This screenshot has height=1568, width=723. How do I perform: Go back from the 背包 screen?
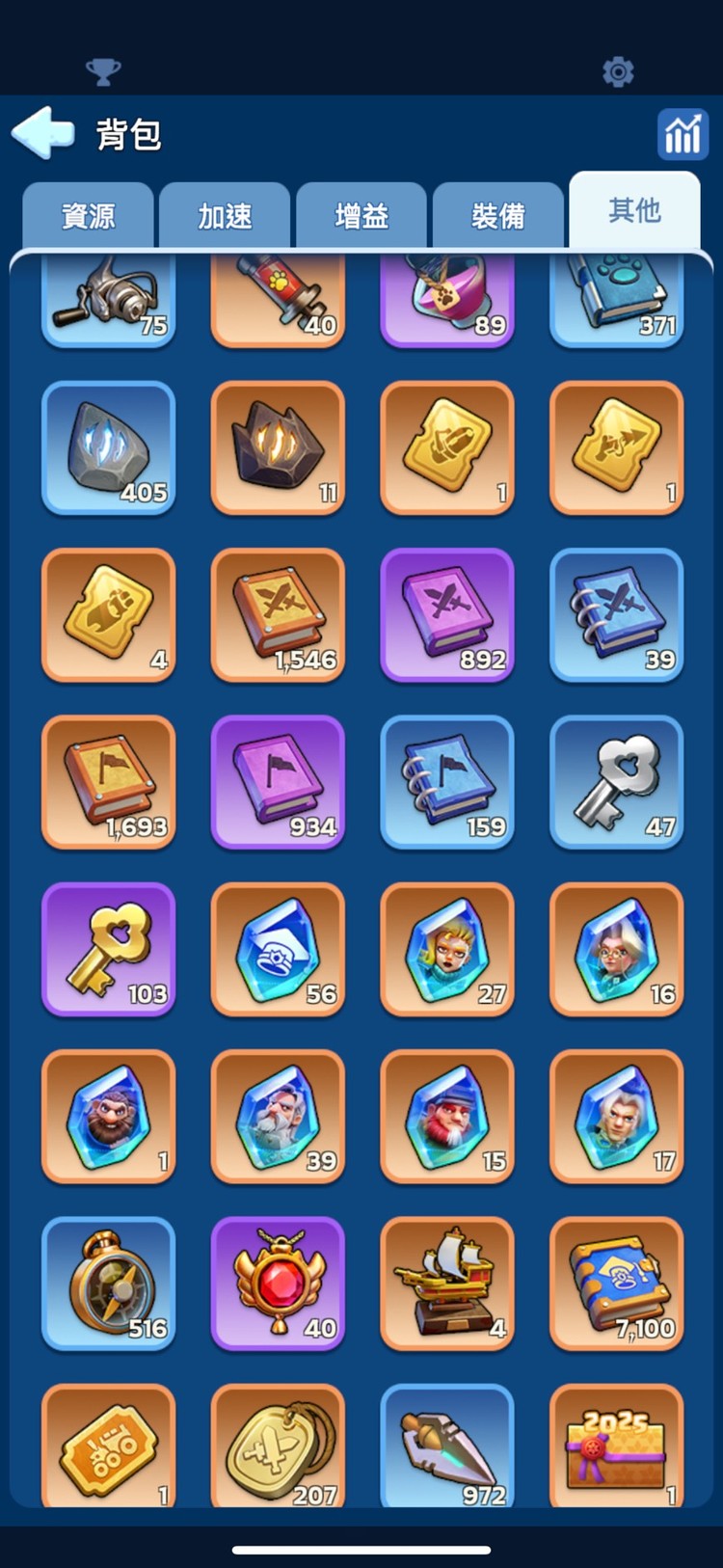(43, 133)
